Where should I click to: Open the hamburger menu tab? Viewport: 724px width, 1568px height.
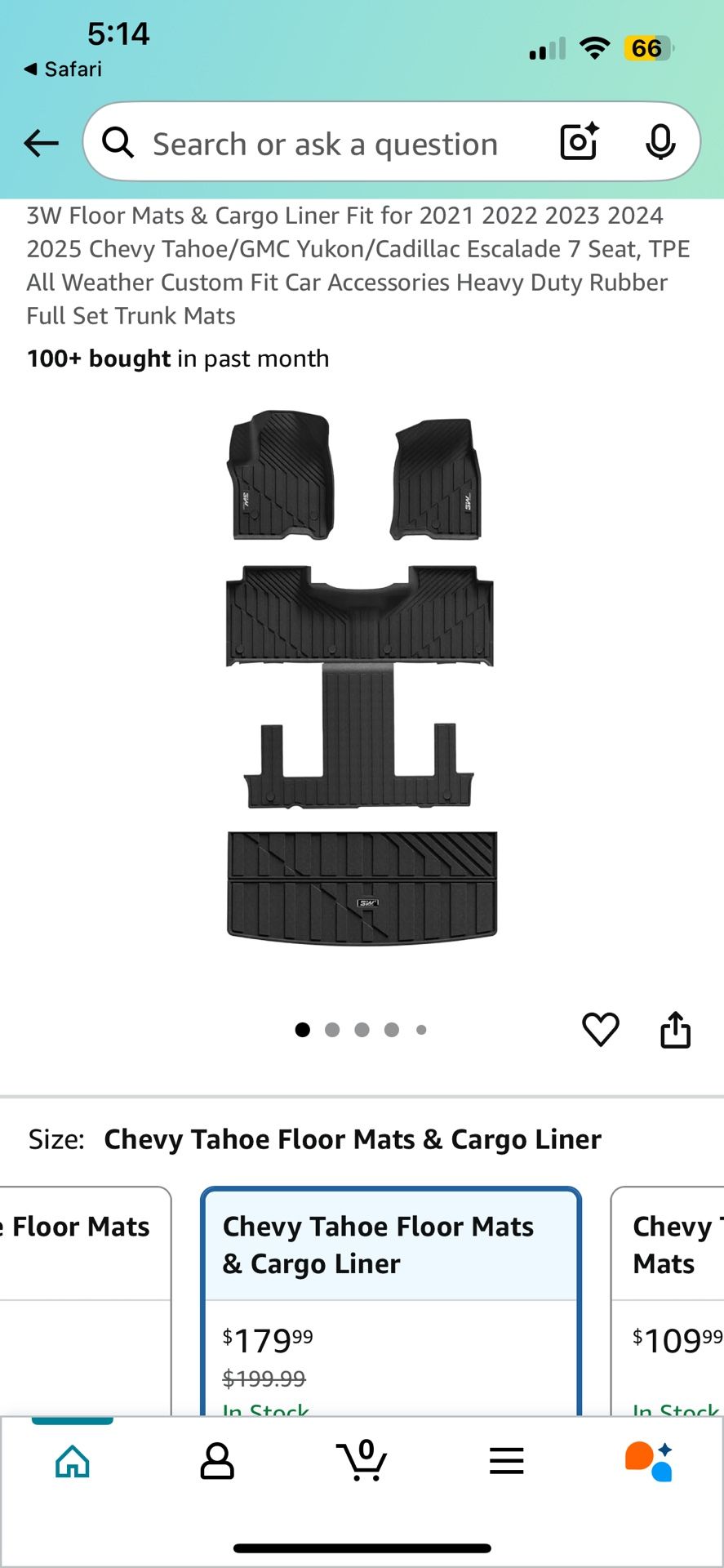coord(506,1460)
